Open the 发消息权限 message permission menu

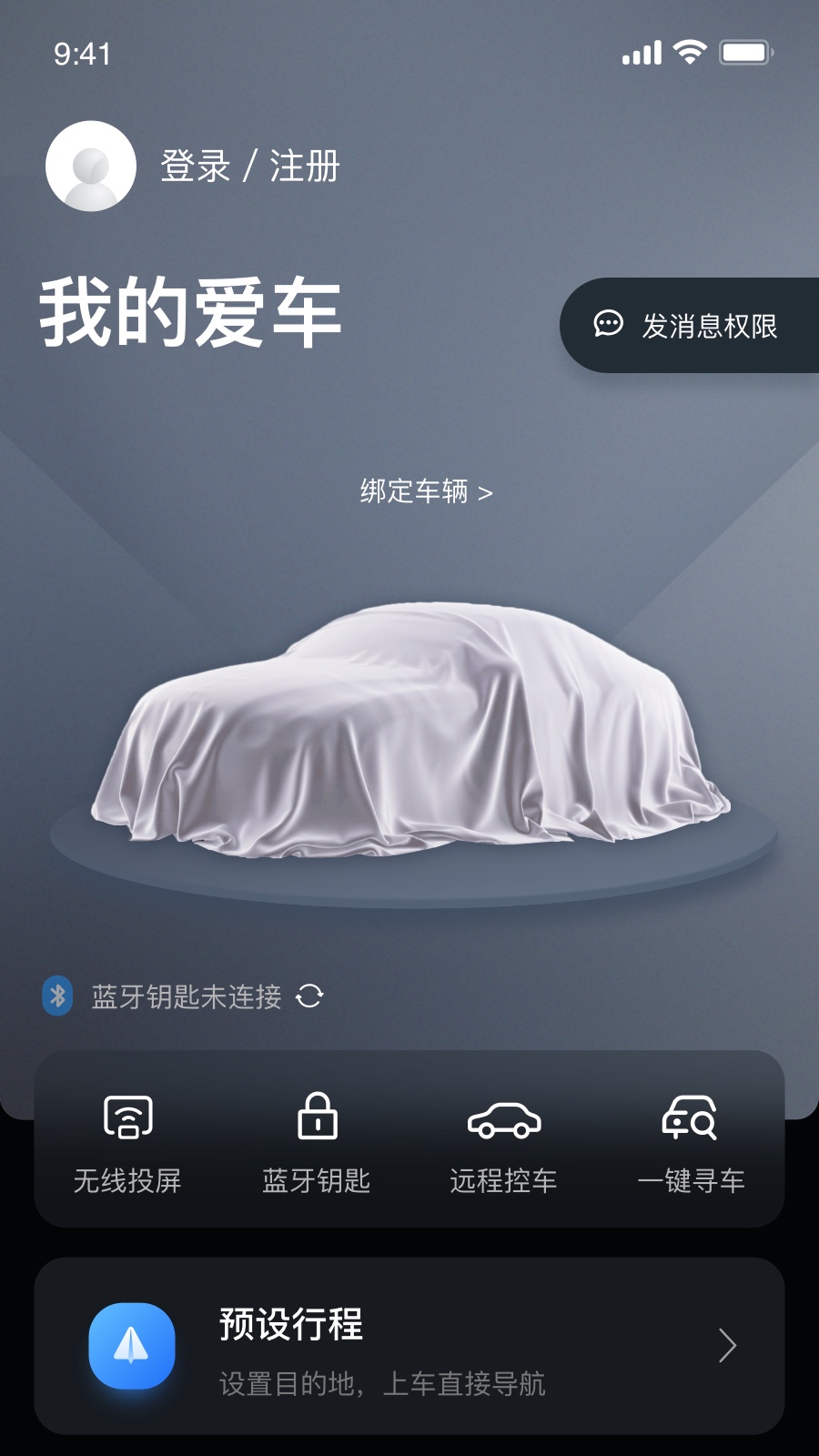692,324
